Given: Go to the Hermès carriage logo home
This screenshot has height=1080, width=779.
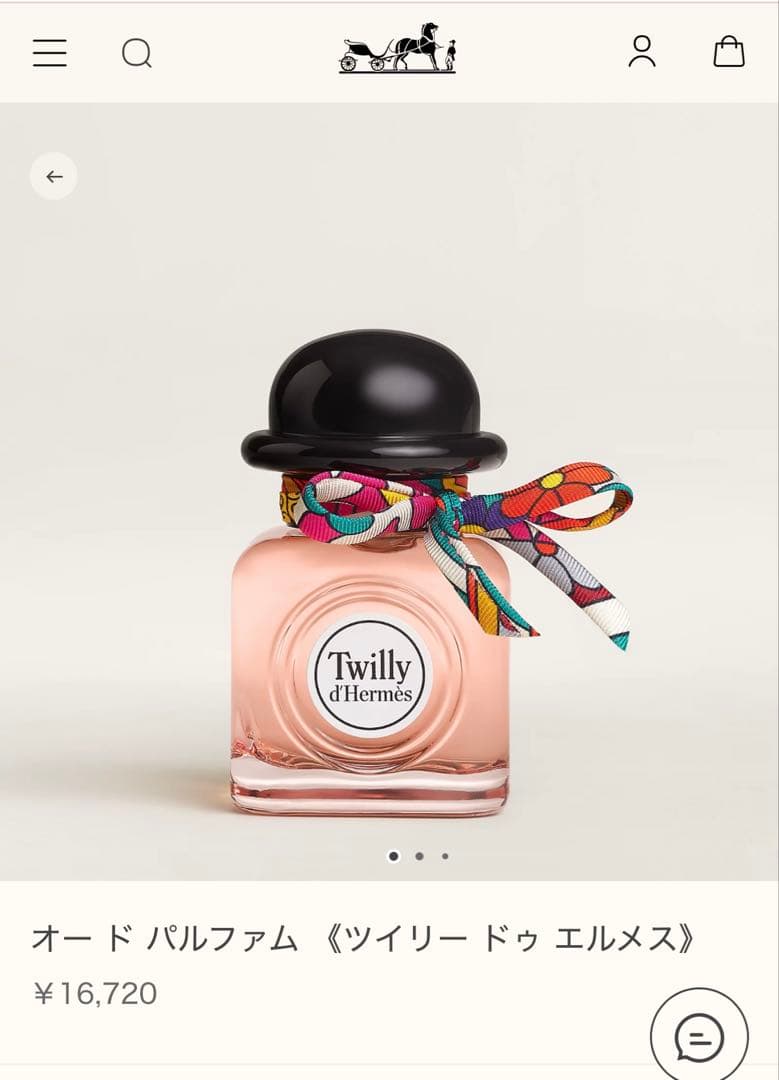Looking at the screenshot, I should (397, 49).
